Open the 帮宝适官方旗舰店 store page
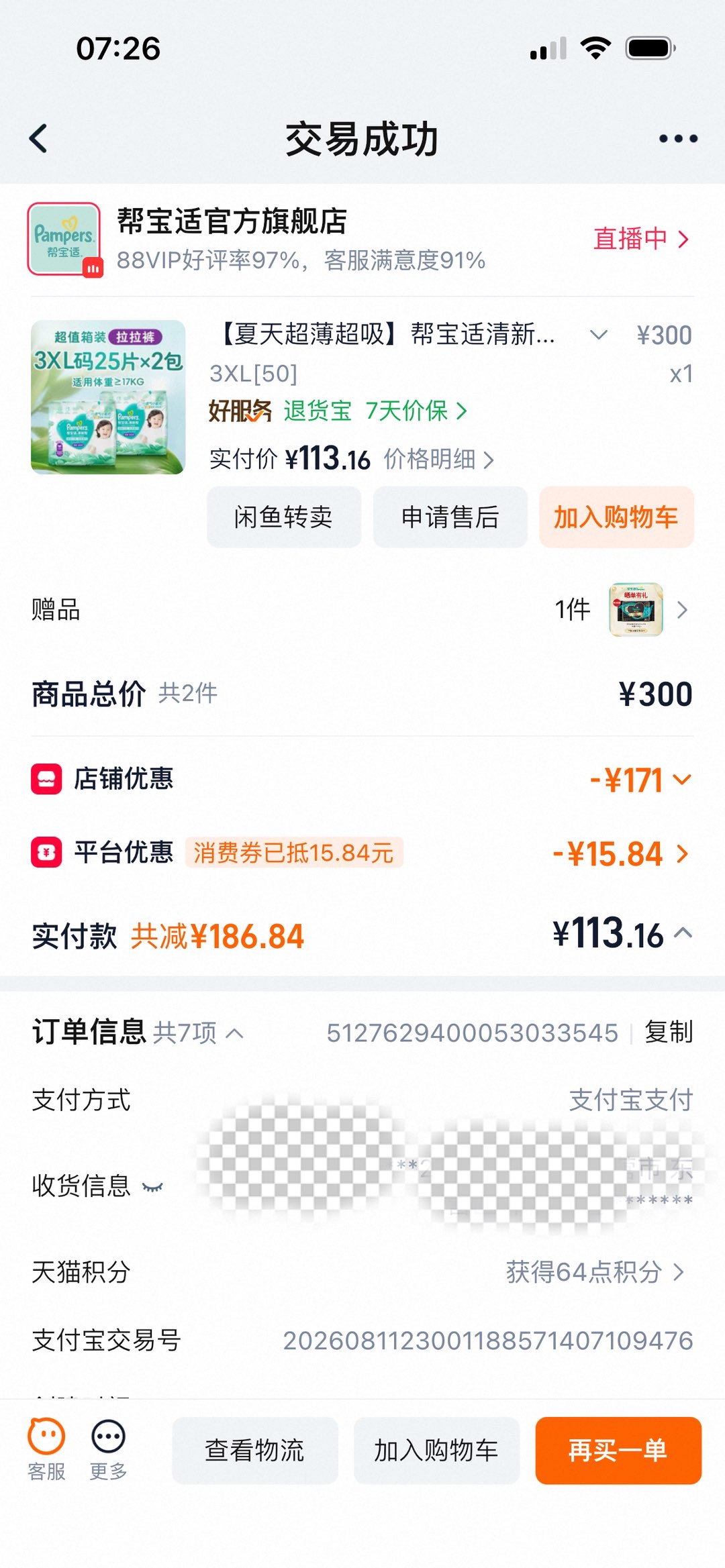 pyautogui.click(x=232, y=221)
